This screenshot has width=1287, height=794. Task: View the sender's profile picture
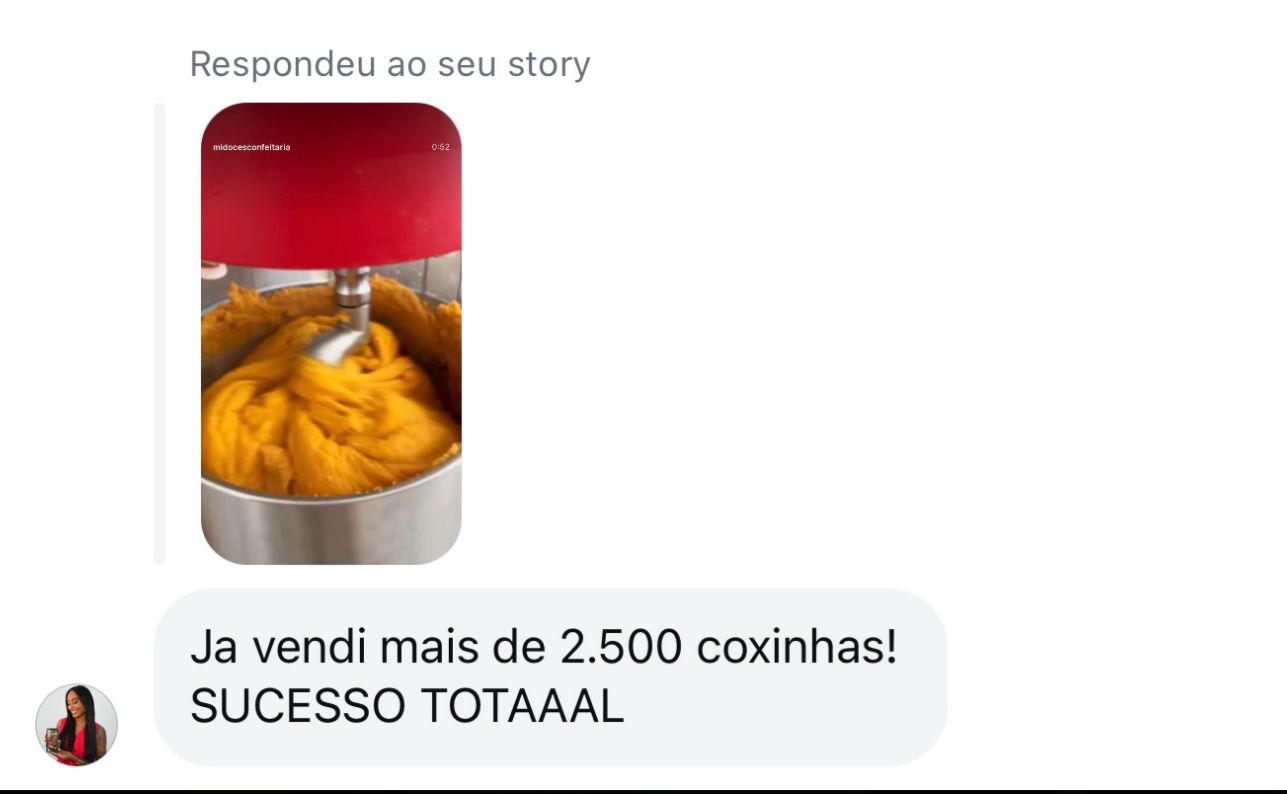[x=77, y=725]
